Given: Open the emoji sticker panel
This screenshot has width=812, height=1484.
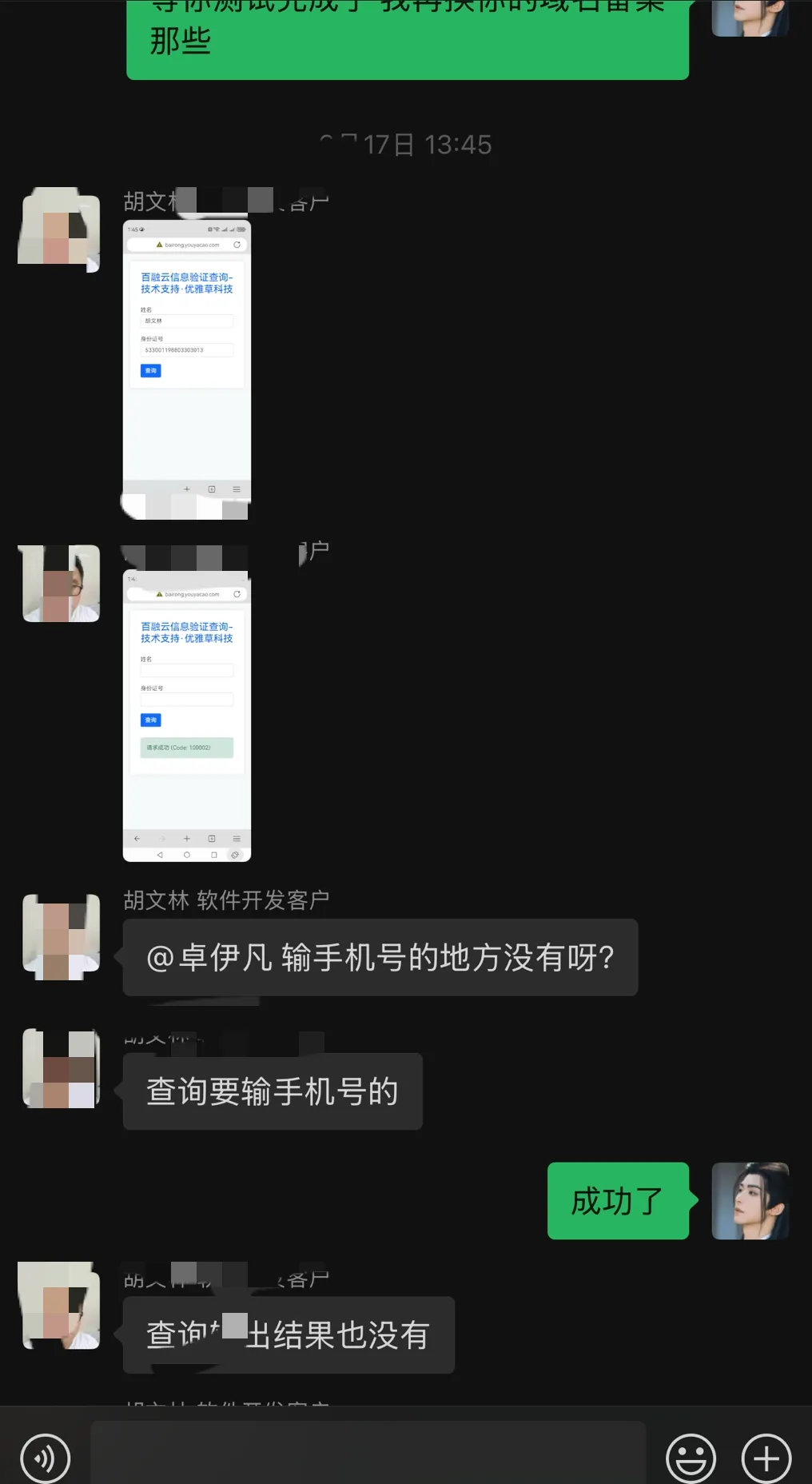Looking at the screenshot, I should (691, 1458).
